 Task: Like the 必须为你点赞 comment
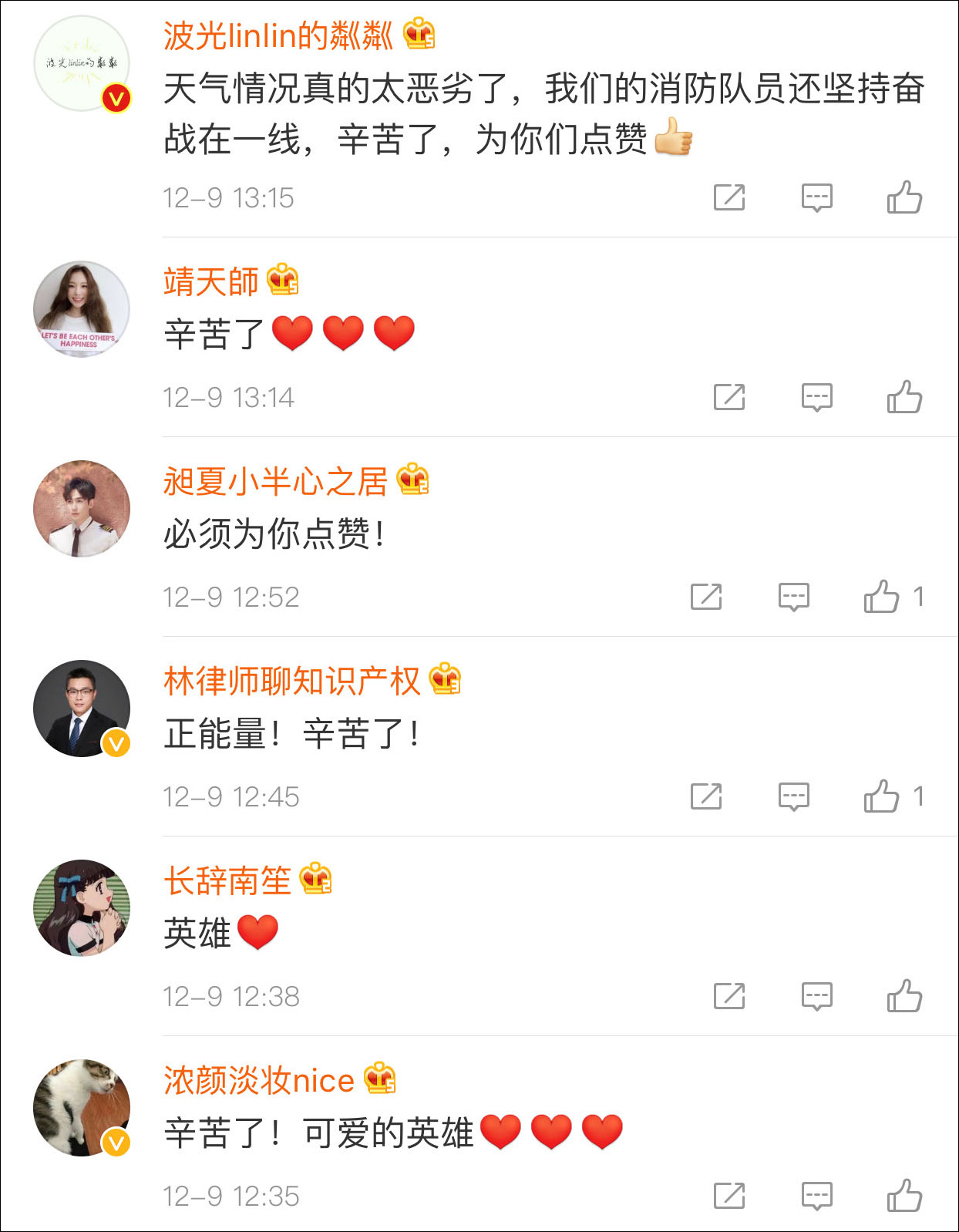click(x=882, y=597)
